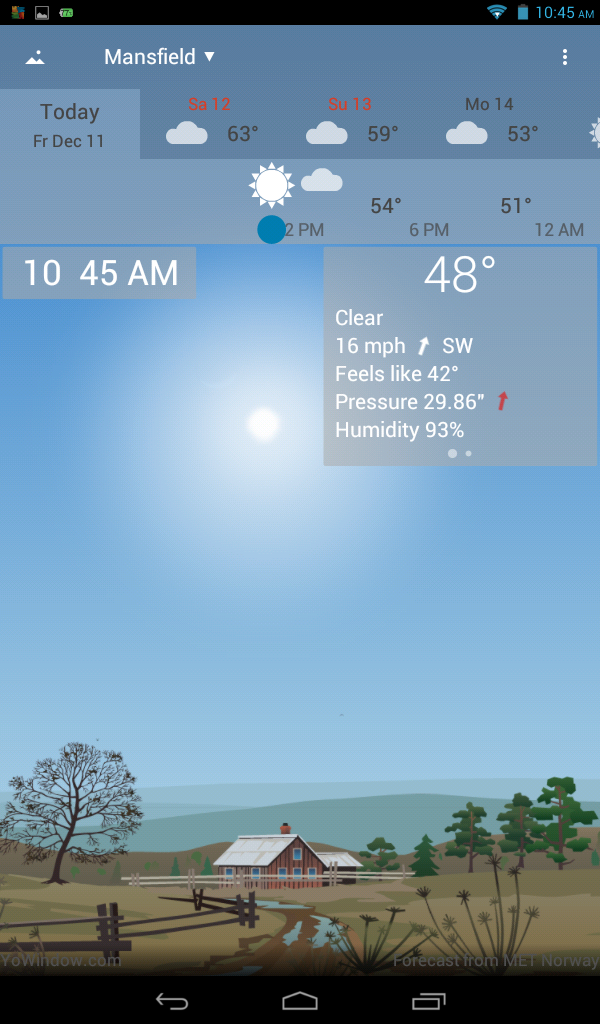This screenshot has height=1024, width=600.
Task: Select the Su 13 forecast day
Action: (351, 123)
